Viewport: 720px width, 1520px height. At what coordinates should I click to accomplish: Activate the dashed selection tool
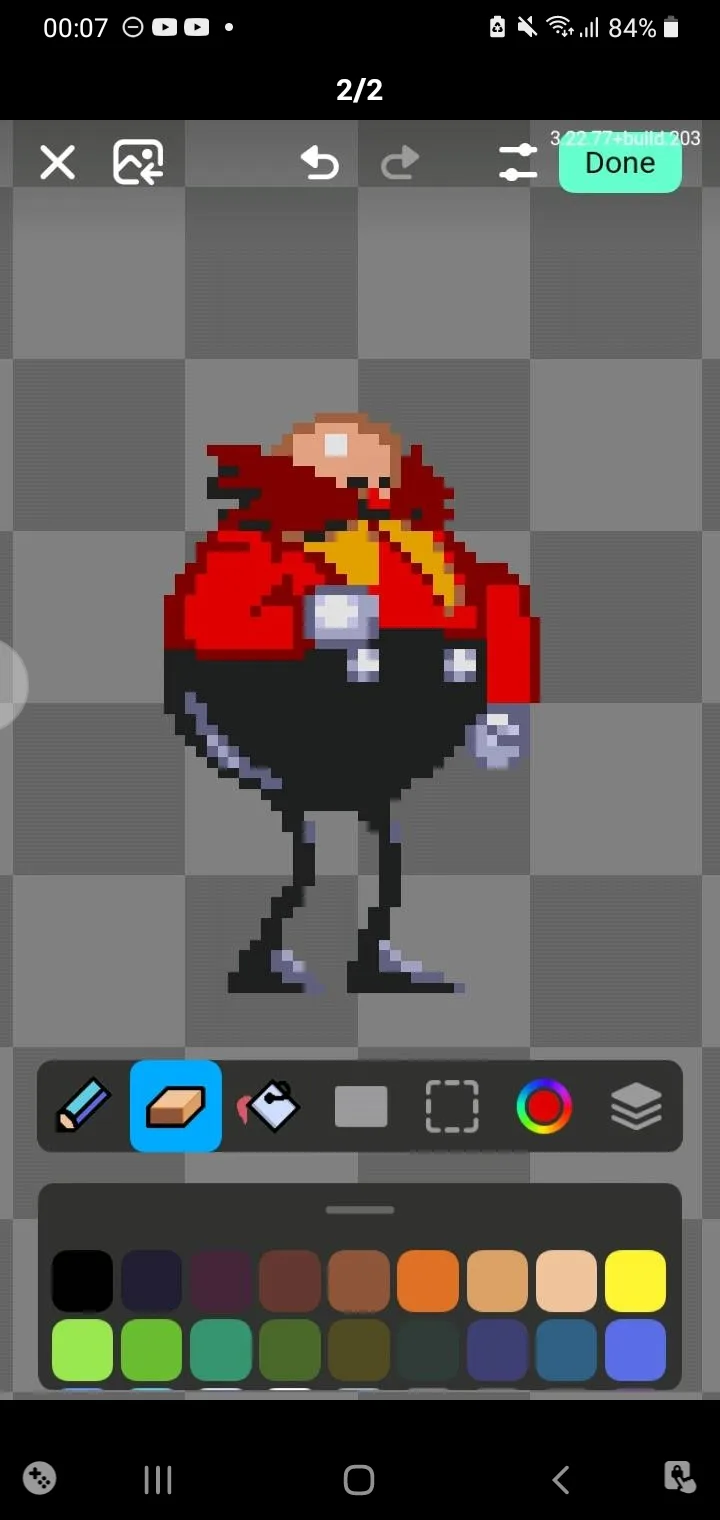point(452,1106)
